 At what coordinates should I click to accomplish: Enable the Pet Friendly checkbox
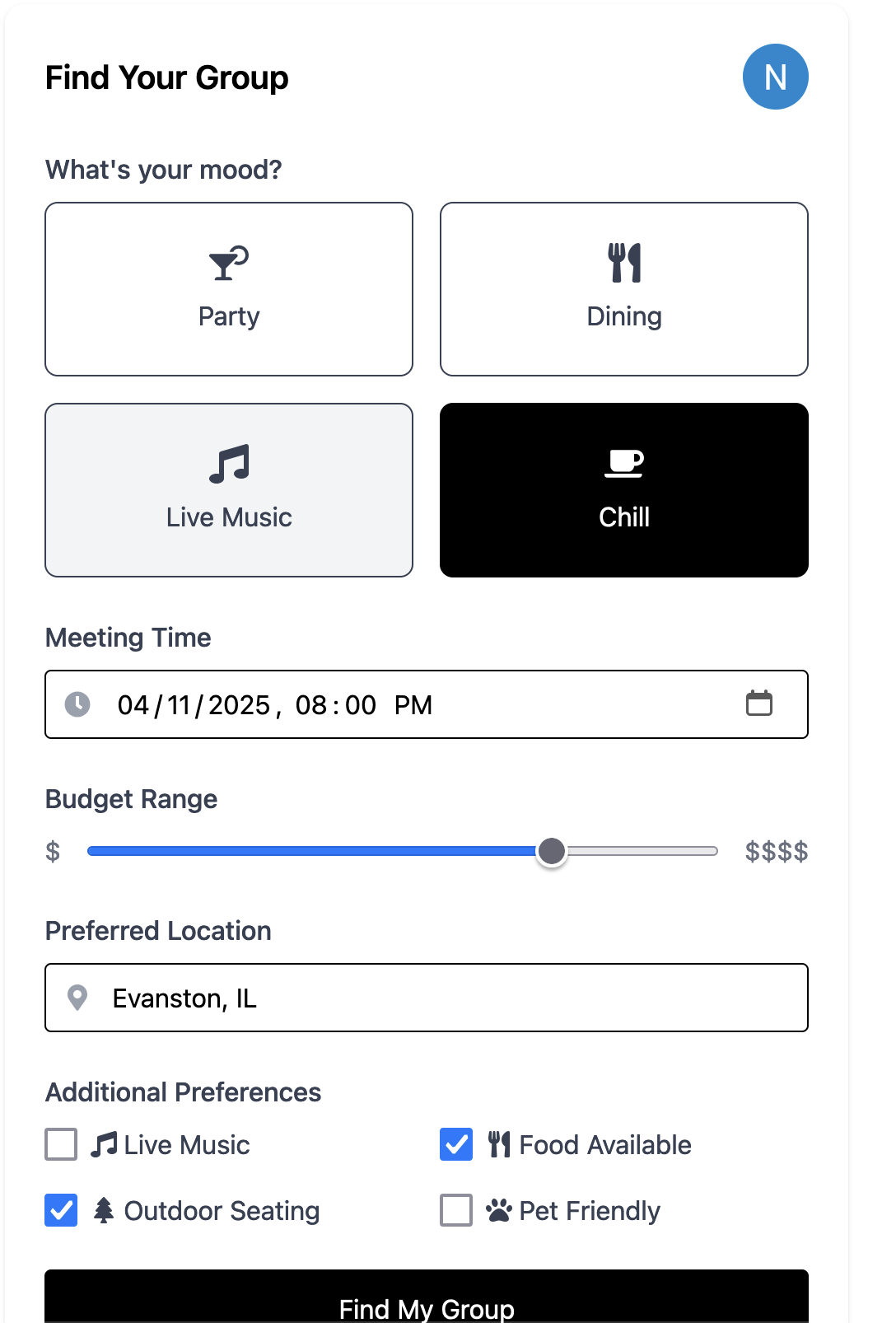pyautogui.click(x=456, y=1210)
